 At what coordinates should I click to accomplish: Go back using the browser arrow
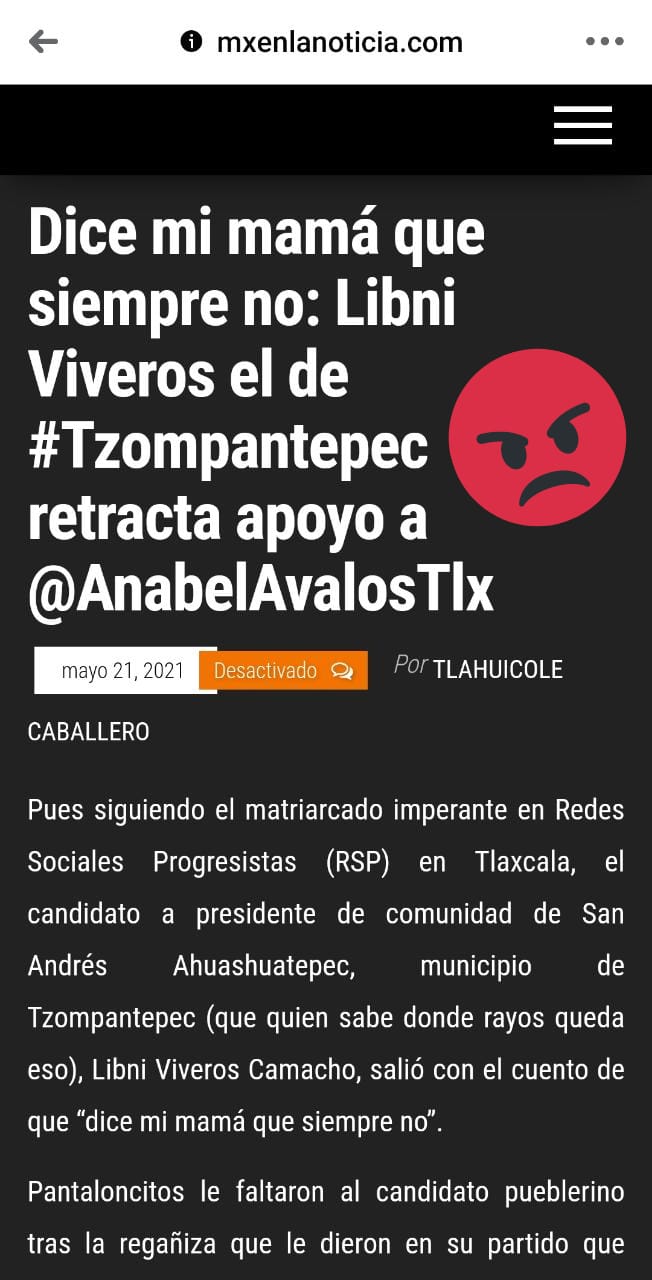[x=43, y=41]
